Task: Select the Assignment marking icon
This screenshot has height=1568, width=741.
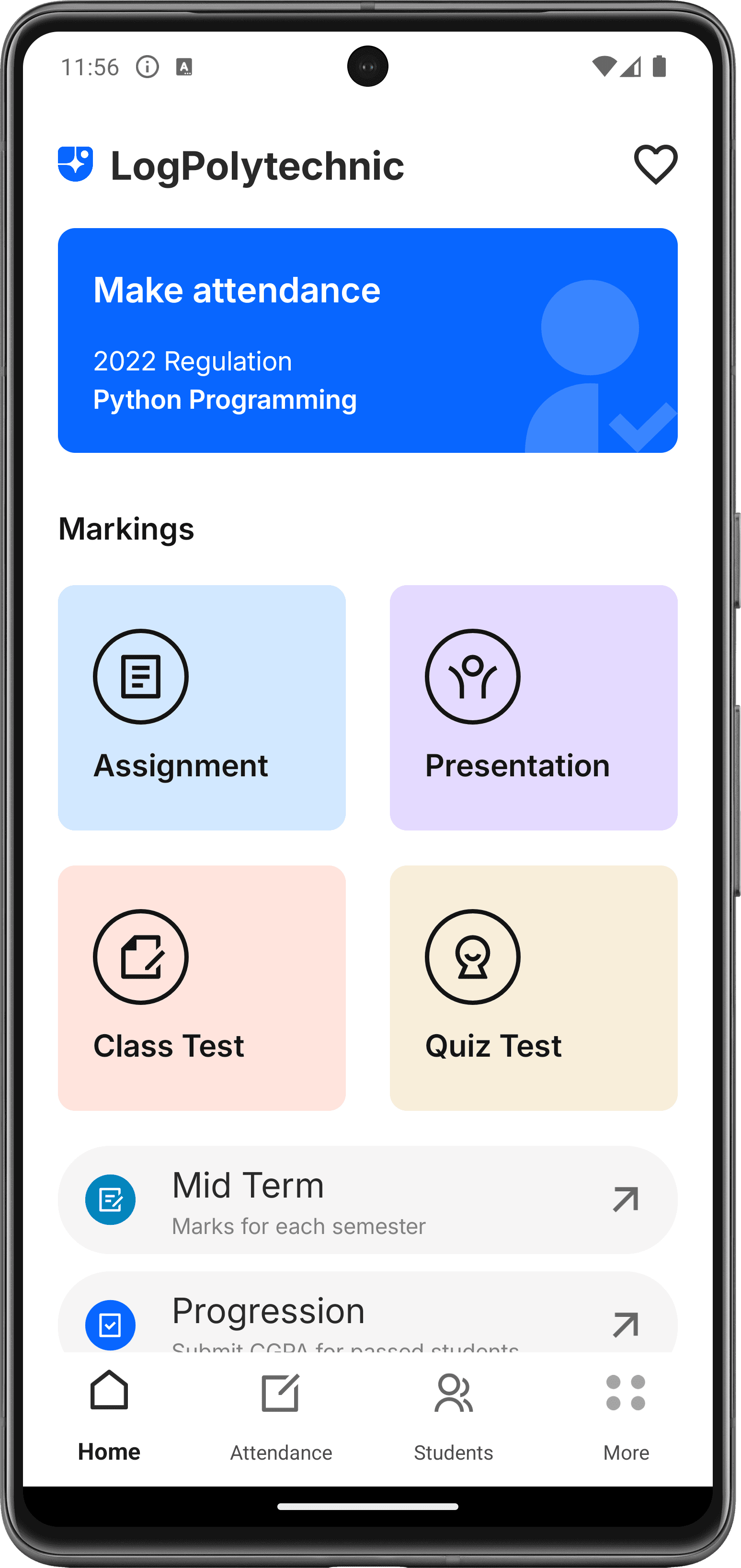Action: coord(140,676)
